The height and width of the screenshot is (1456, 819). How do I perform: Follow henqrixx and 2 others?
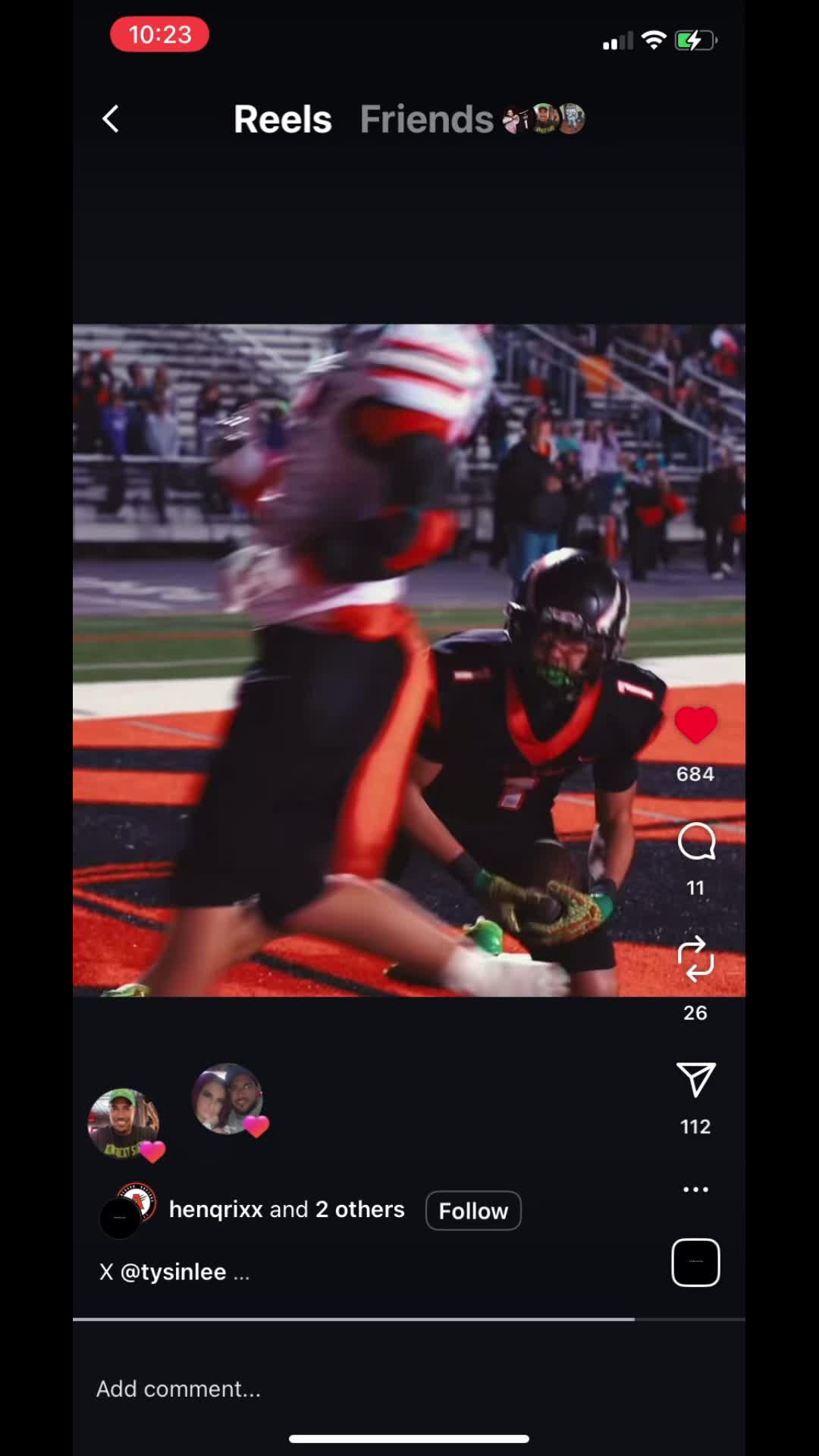(473, 1211)
